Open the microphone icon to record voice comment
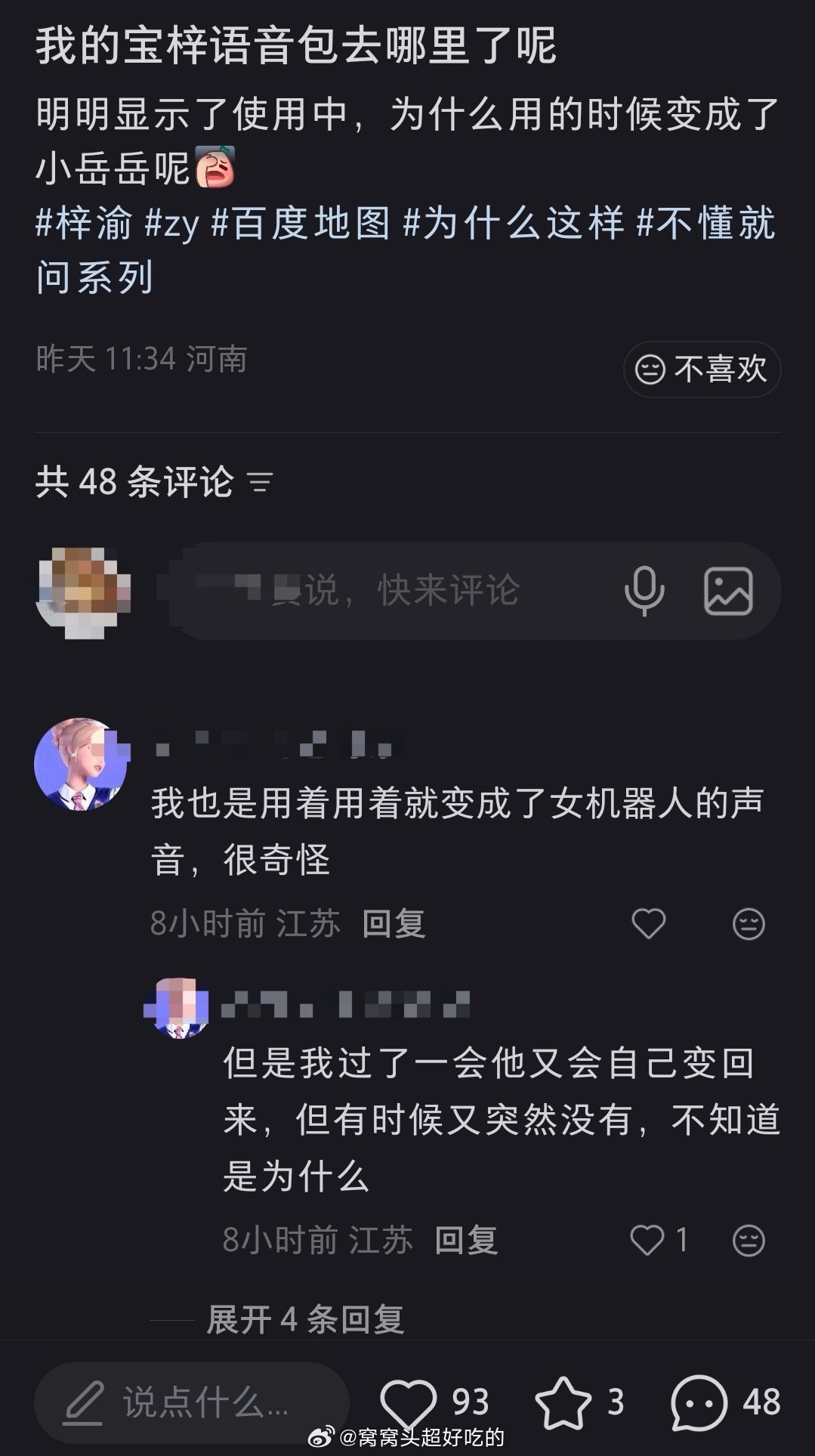 tap(644, 592)
